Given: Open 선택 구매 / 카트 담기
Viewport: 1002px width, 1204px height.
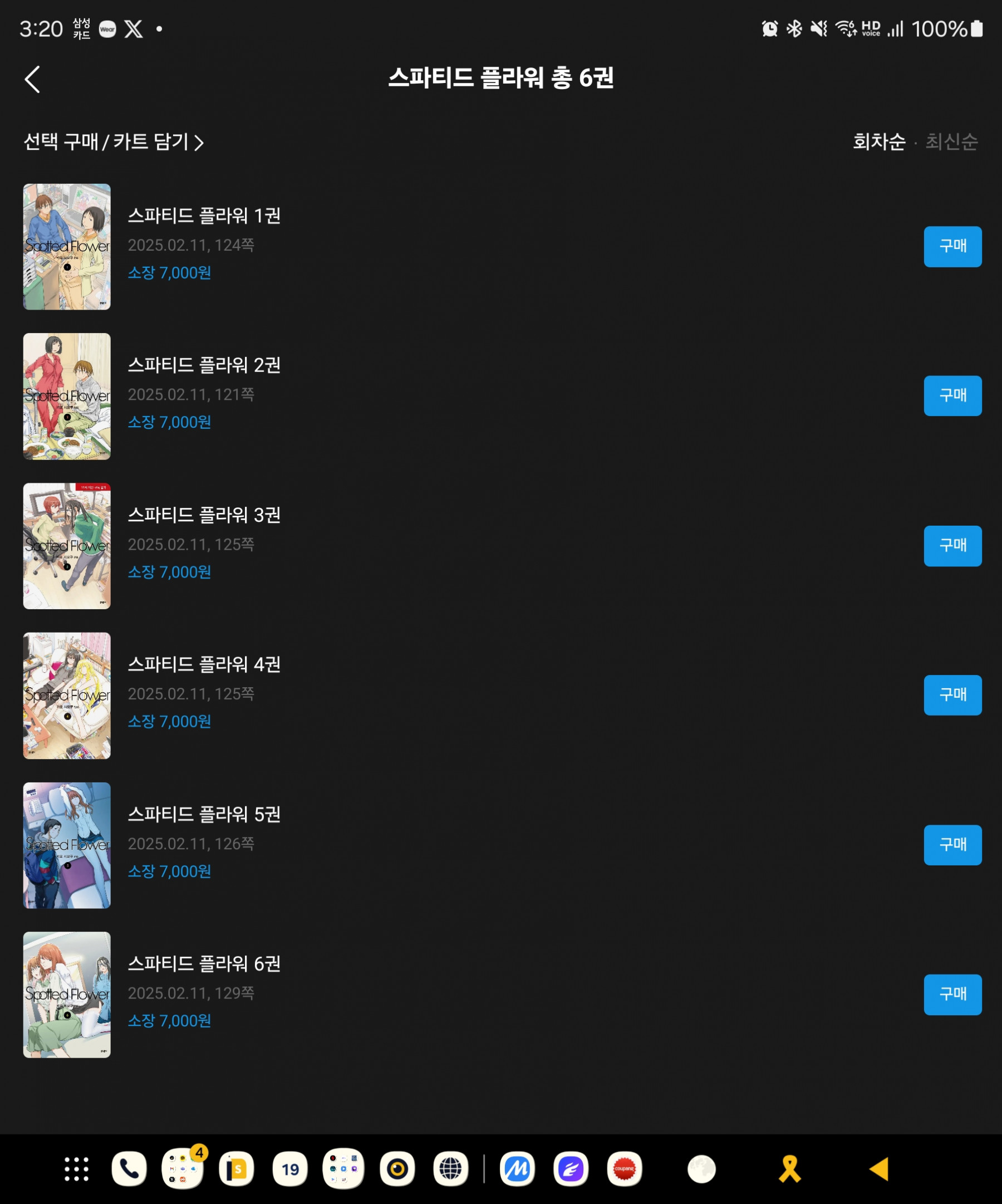Looking at the screenshot, I should [113, 141].
